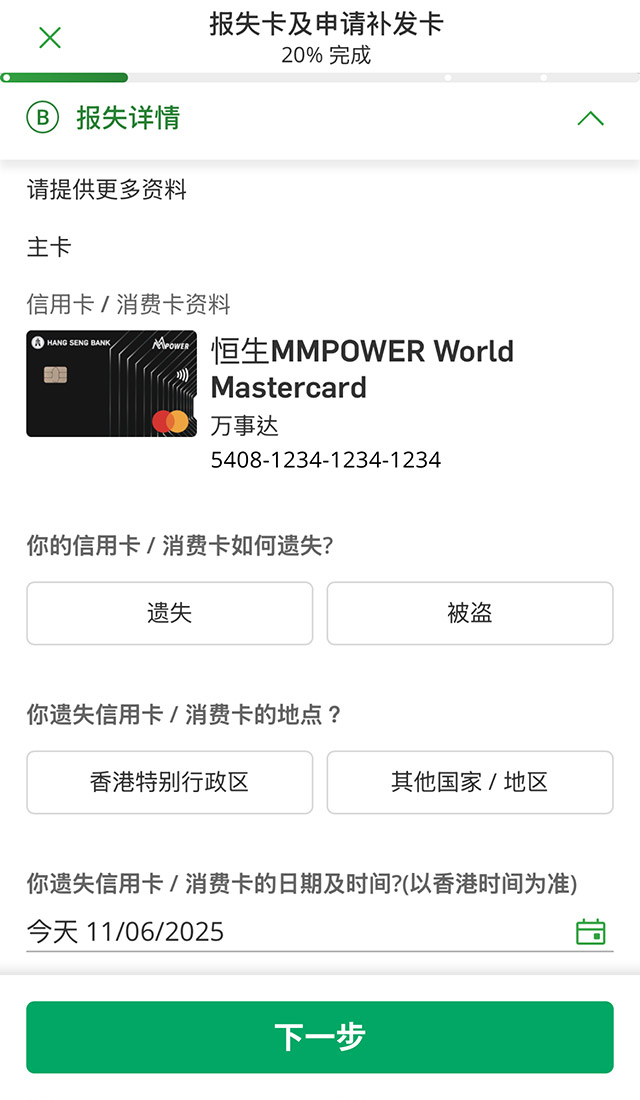Screen dimensions: 640x1100
Task: Continue with the 下一步 button
Action: (320, 1037)
